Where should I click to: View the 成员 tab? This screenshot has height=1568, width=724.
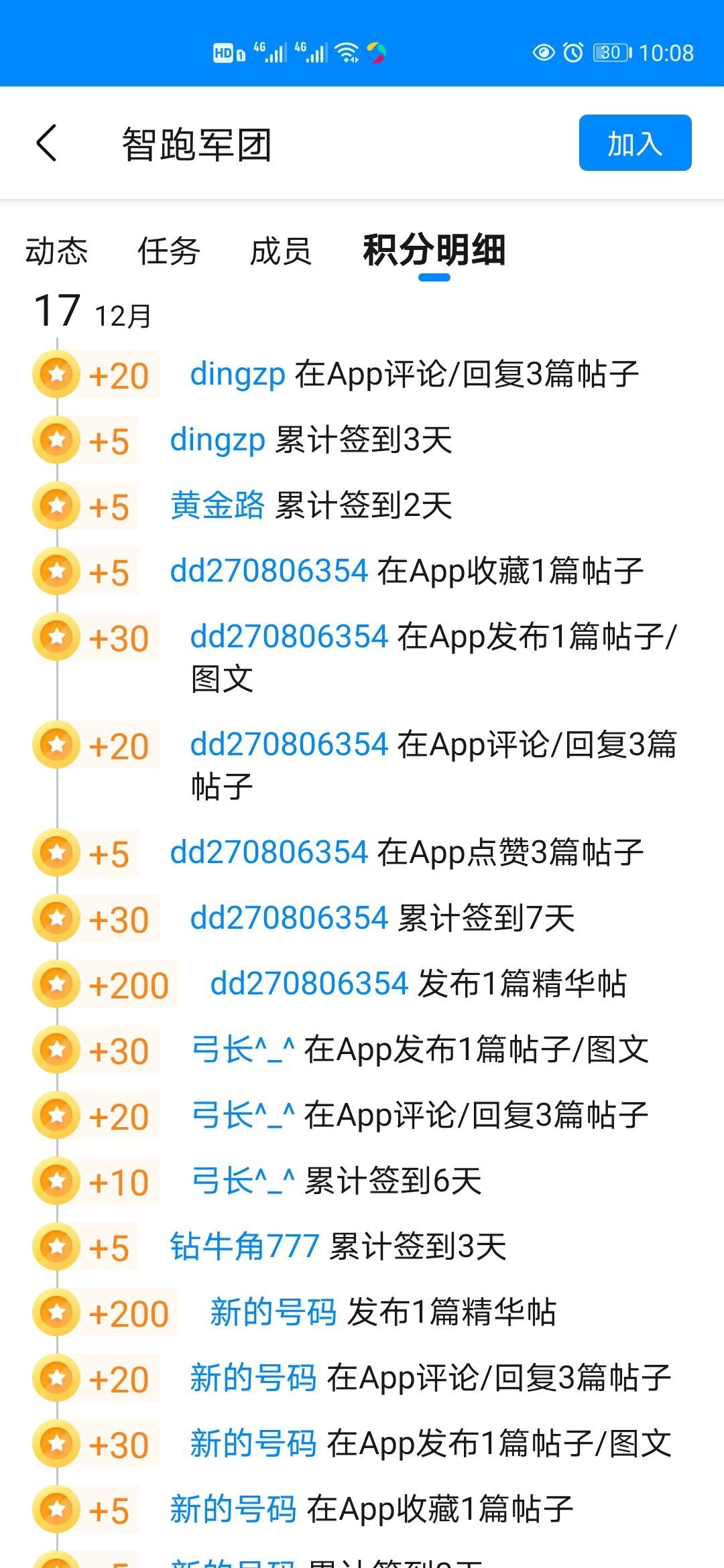tap(281, 252)
